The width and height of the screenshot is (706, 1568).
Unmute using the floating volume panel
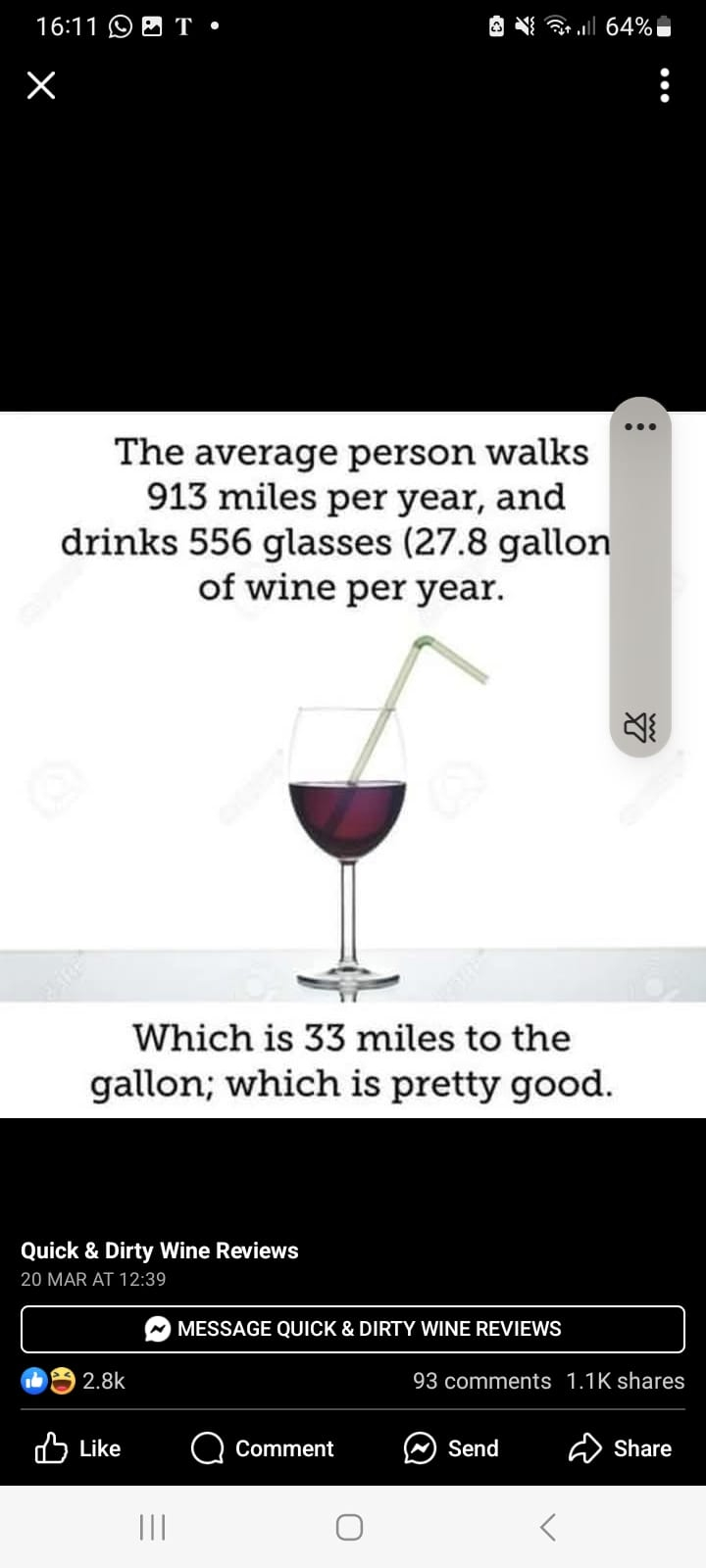[639, 726]
